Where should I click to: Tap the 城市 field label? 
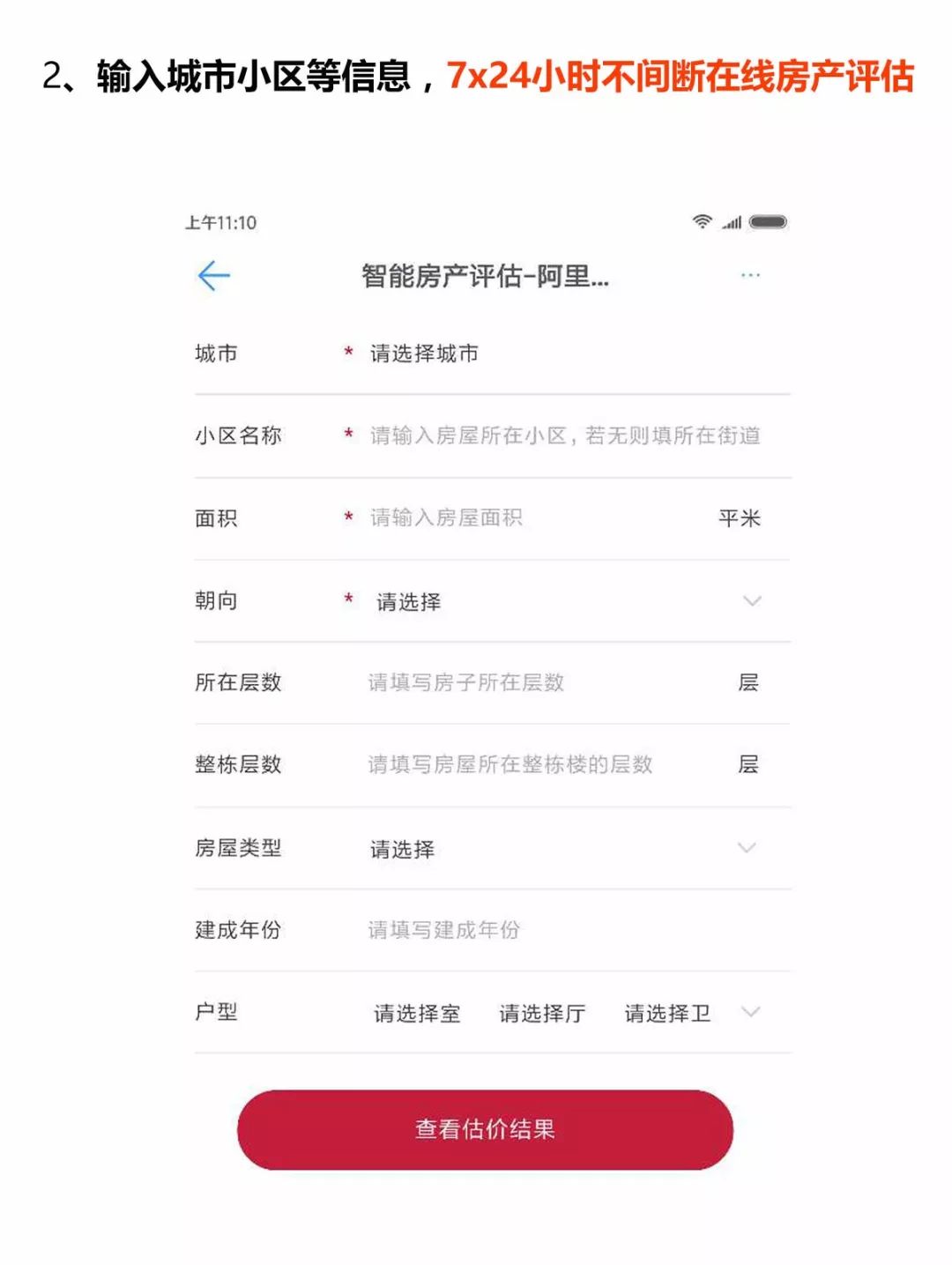pyautogui.click(x=214, y=353)
